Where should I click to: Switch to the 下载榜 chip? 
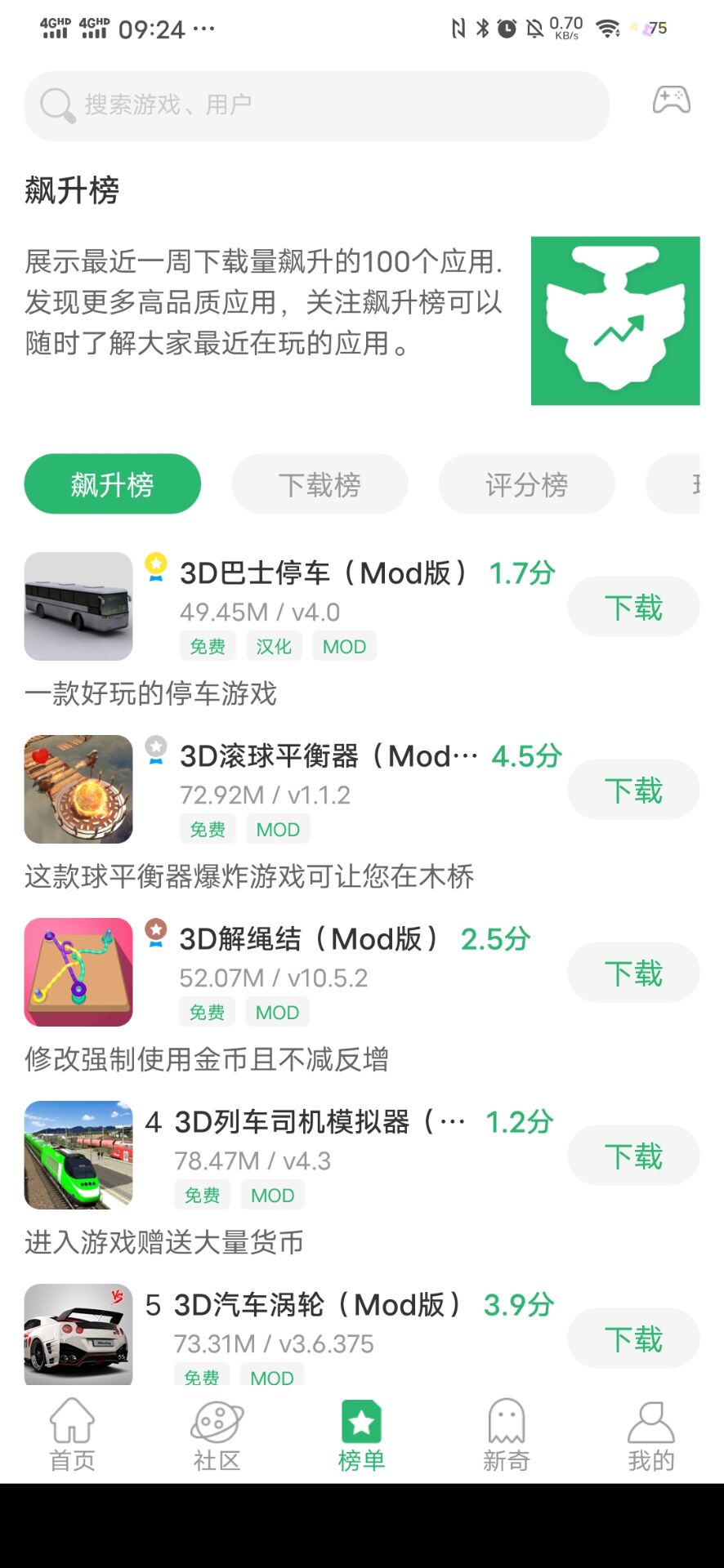(x=320, y=484)
